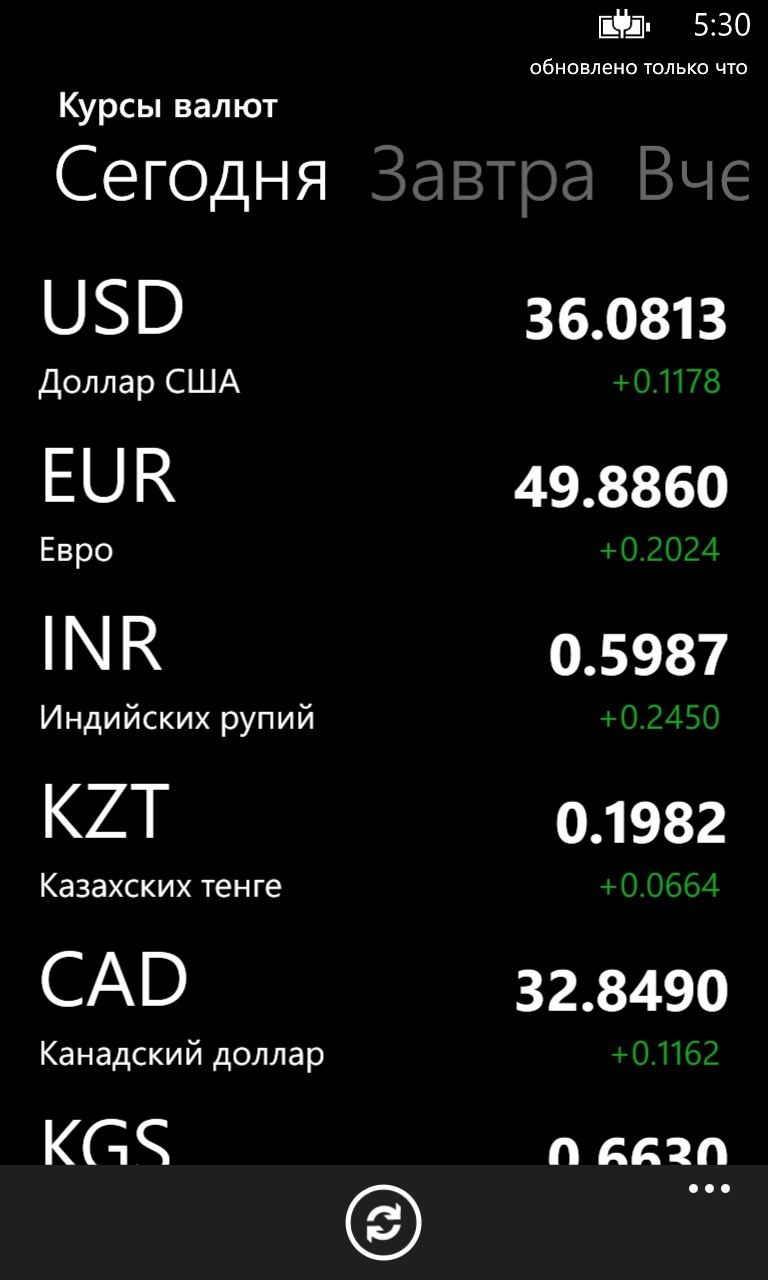Refresh the currency rates

coord(383,1222)
